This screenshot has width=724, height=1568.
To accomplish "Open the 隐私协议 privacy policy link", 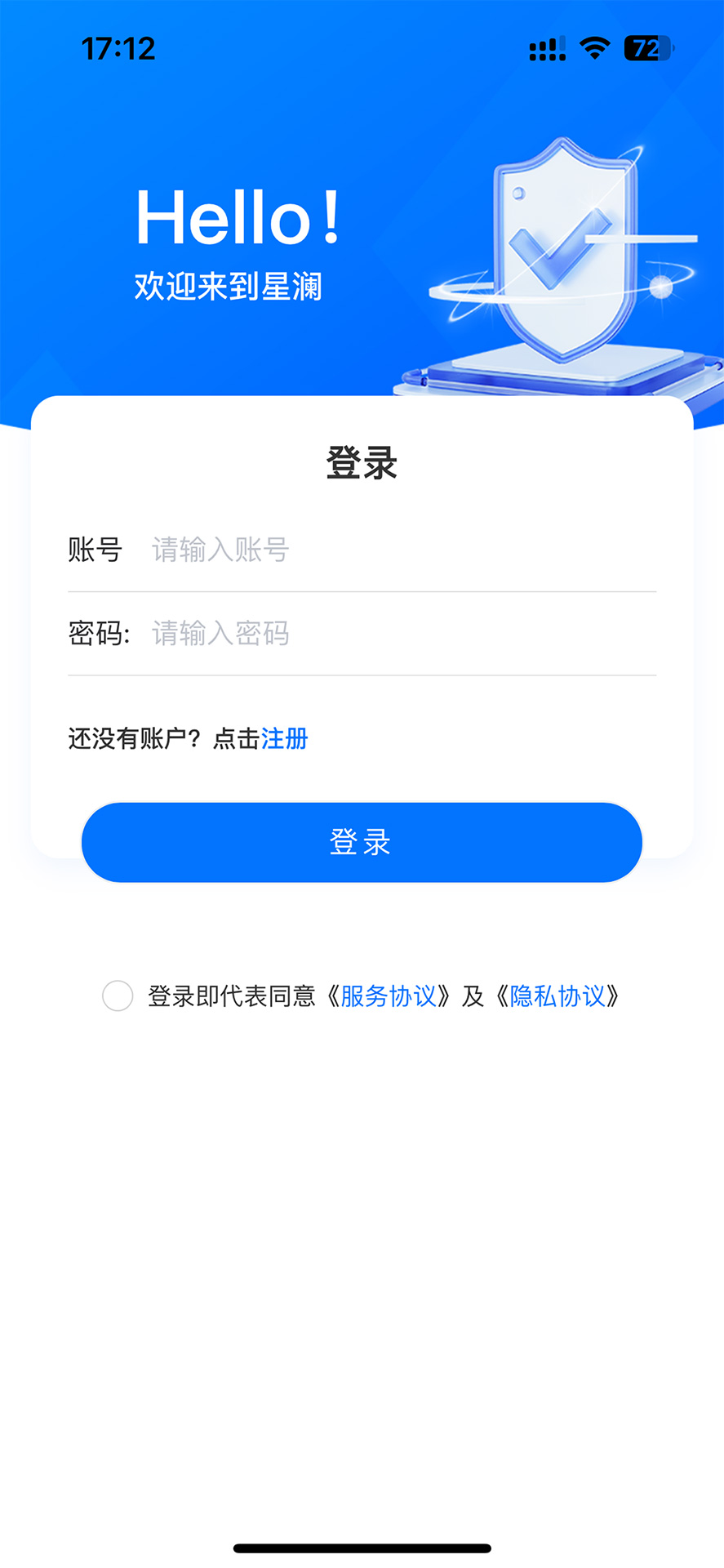I will [x=560, y=996].
